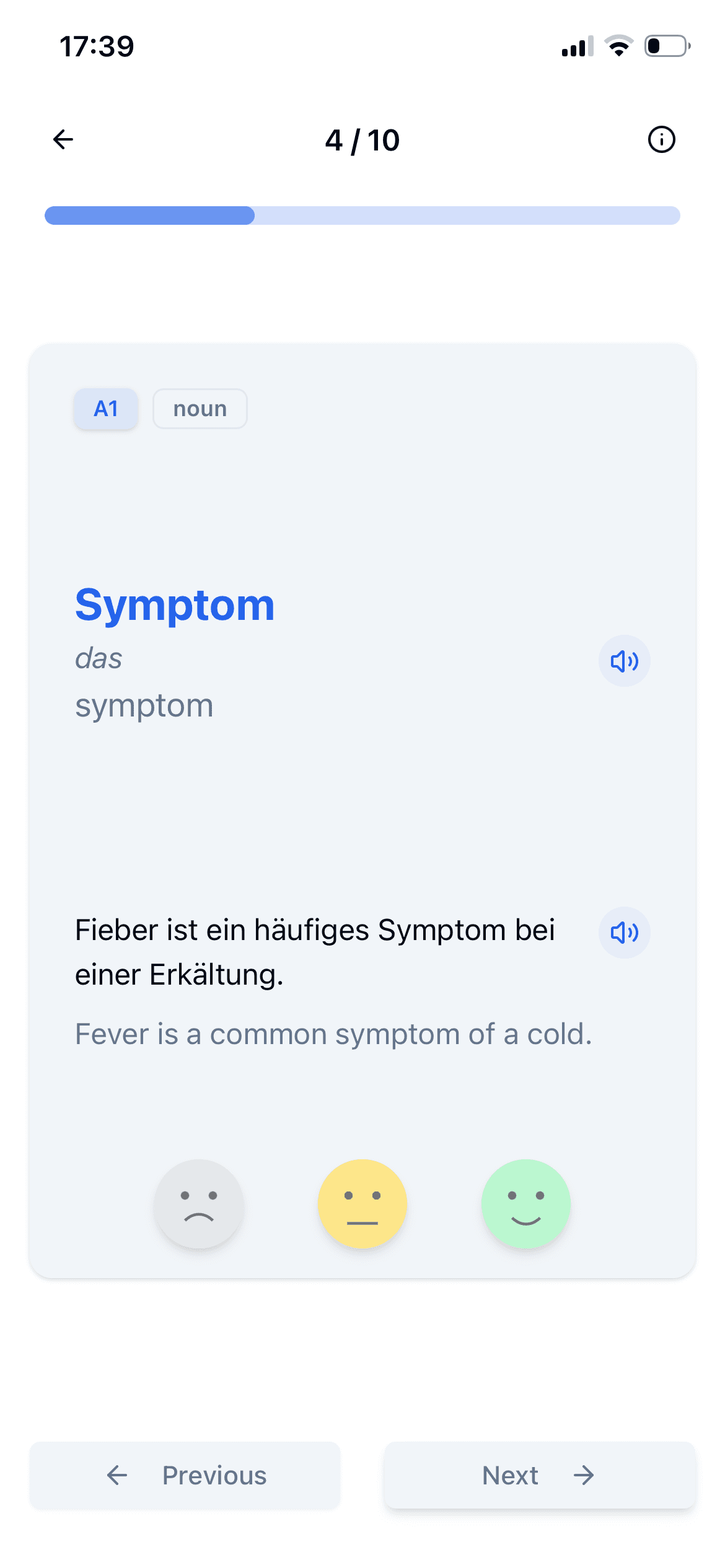The width and height of the screenshot is (725, 1568).
Task: Advance to the Next card
Action: click(539, 1475)
